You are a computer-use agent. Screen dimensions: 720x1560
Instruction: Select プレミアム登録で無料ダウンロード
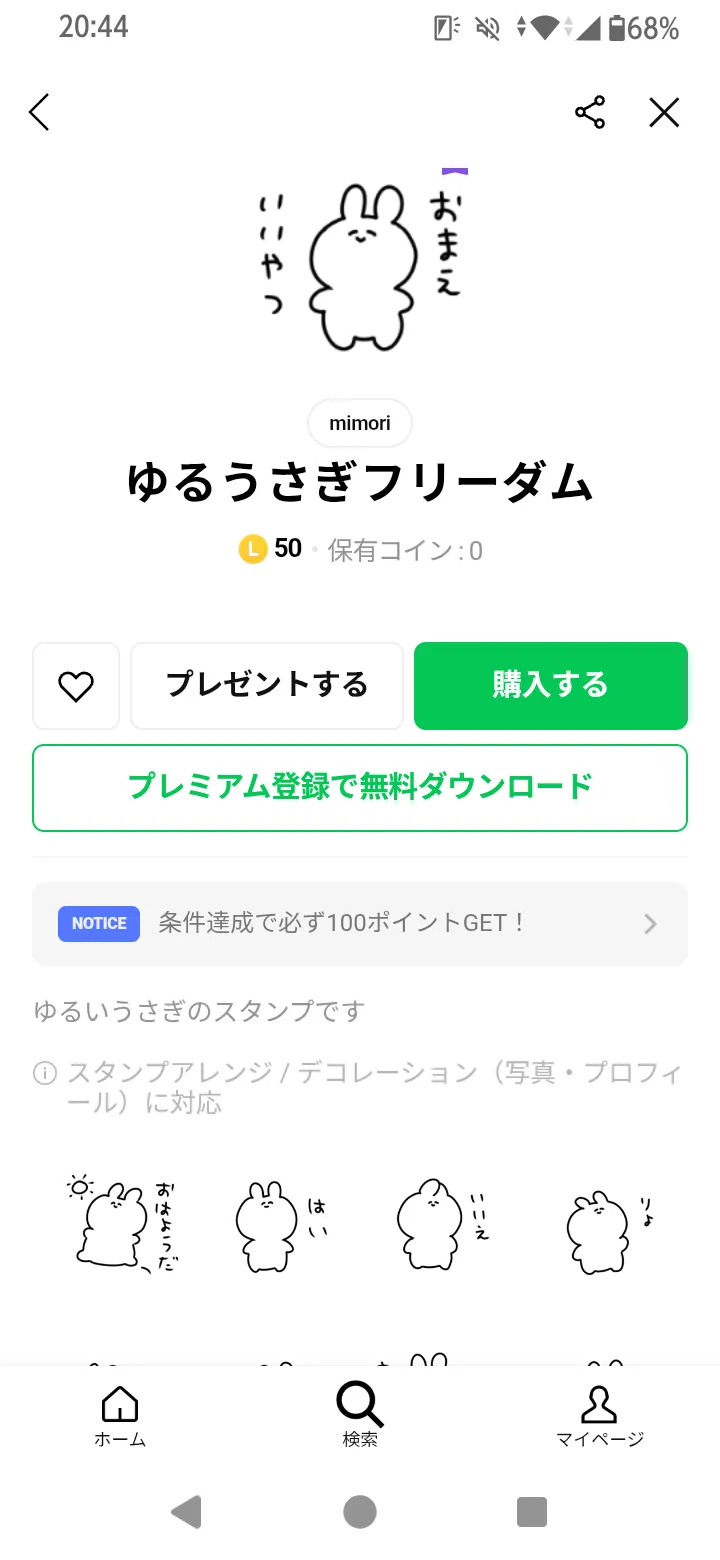(360, 788)
